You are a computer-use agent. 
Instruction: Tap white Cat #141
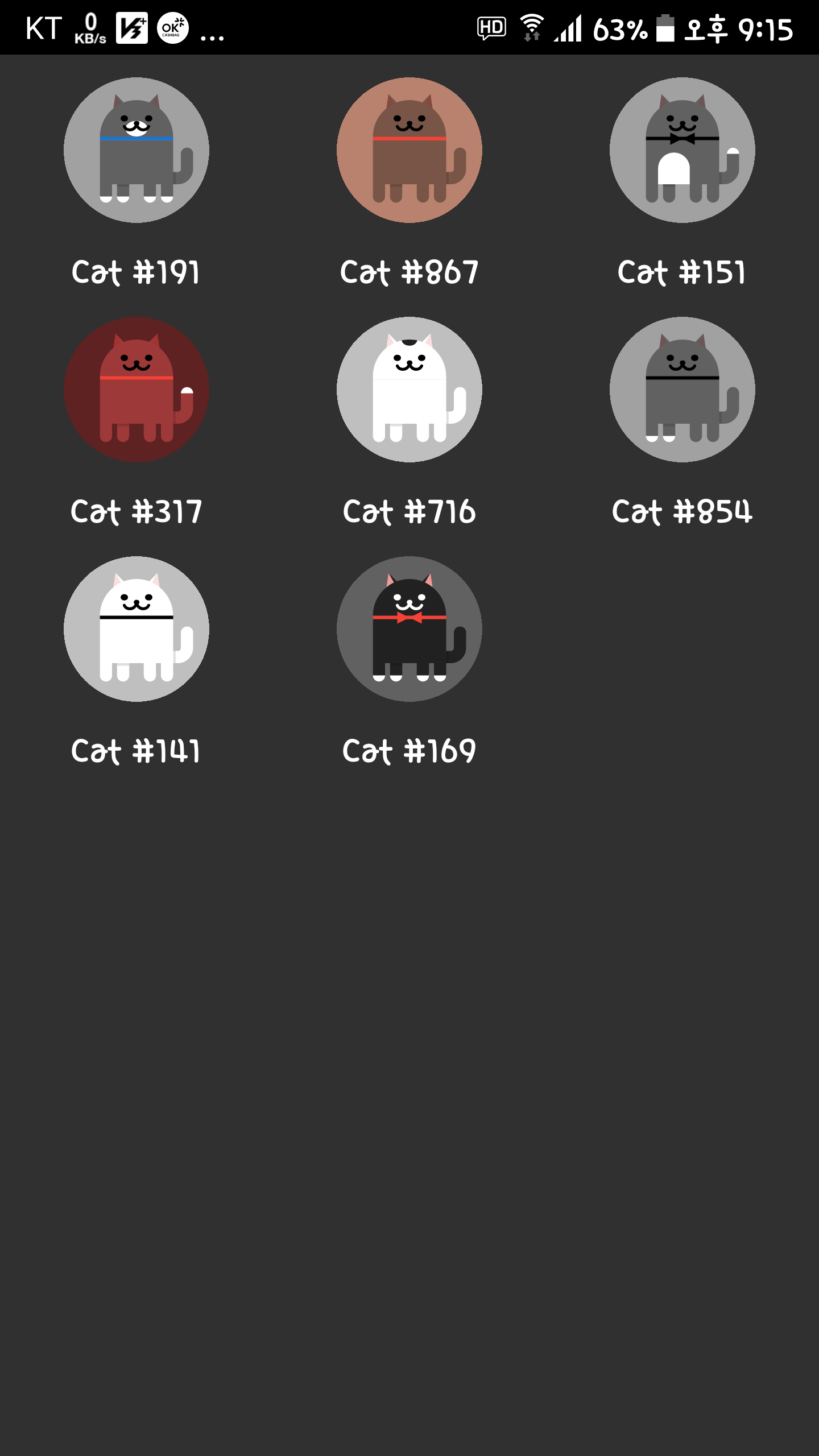[x=136, y=630]
